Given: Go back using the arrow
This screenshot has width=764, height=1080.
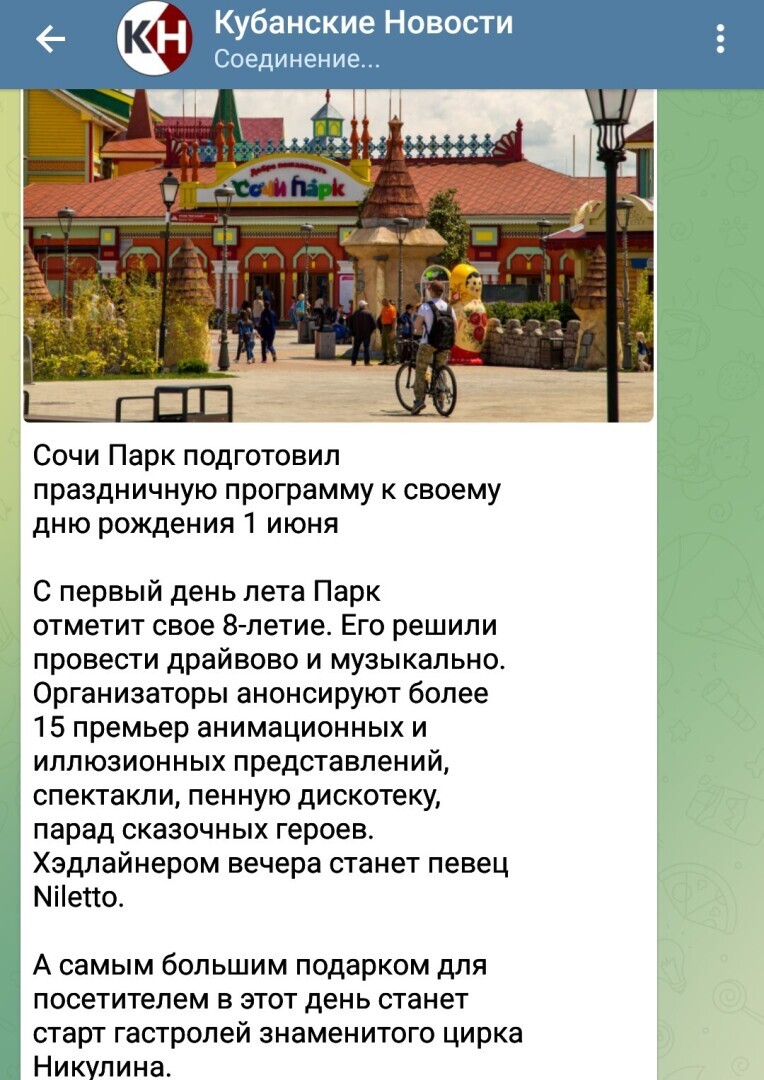Looking at the screenshot, I should coord(50,39).
